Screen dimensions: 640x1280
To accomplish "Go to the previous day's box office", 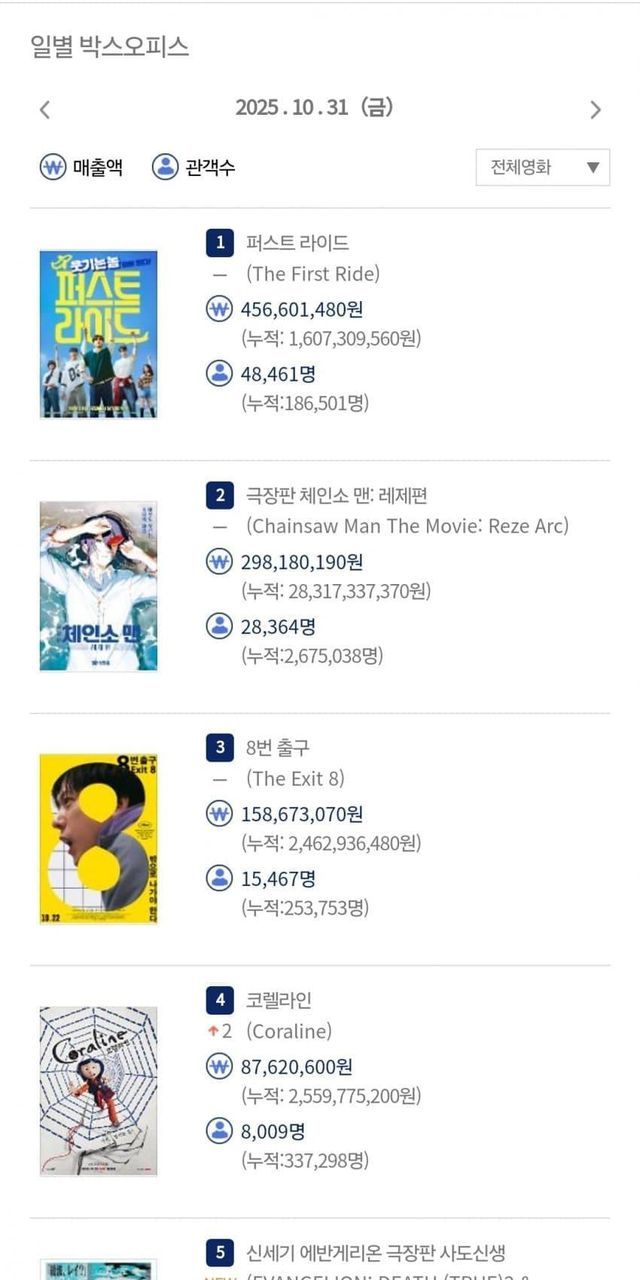I will pos(44,110).
